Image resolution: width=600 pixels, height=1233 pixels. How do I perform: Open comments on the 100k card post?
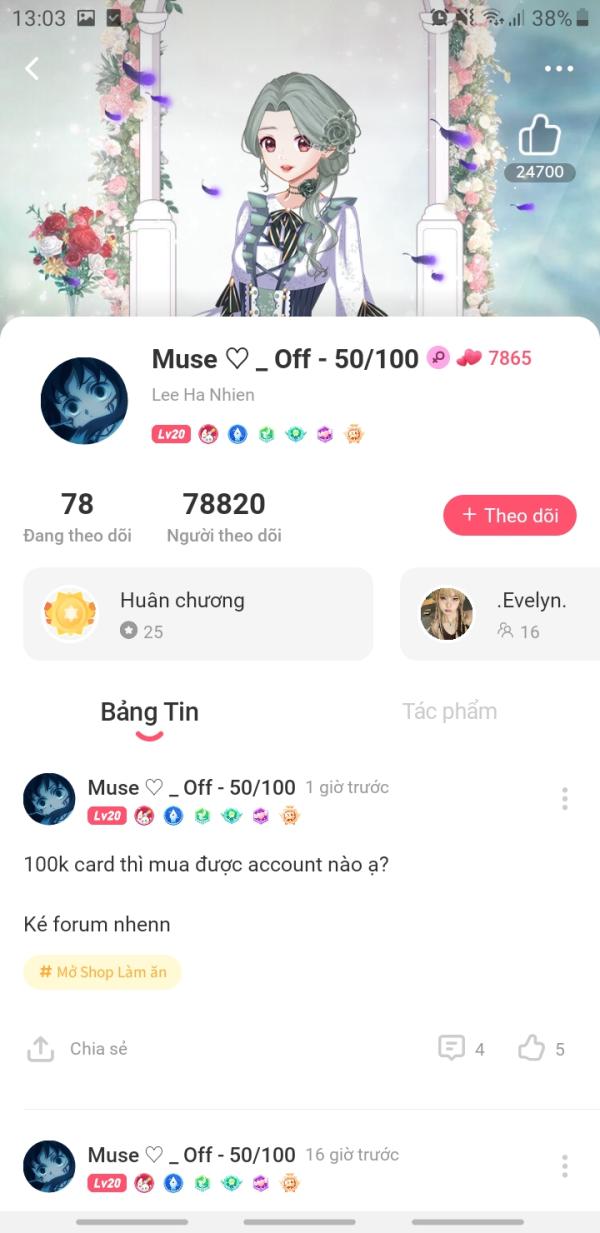pyautogui.click(x=461, y=1049)
